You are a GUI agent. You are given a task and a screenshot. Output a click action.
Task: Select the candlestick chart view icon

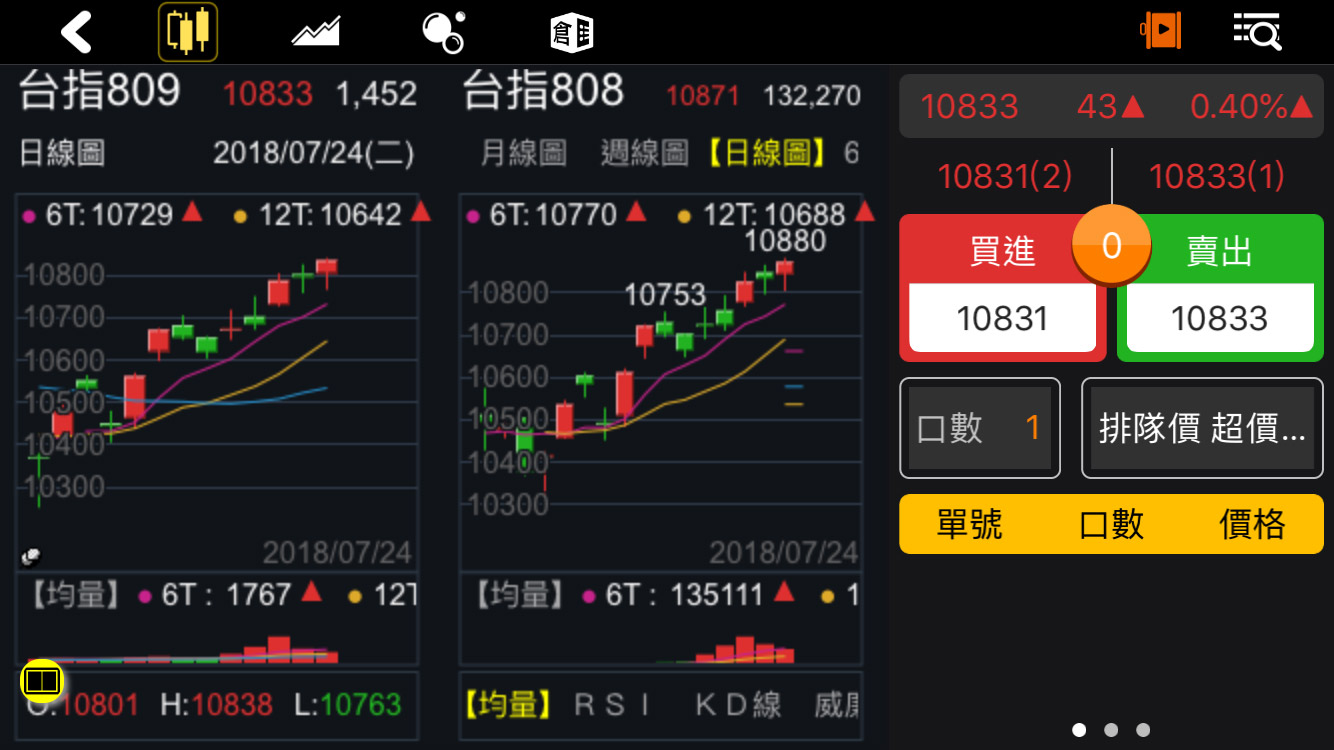(x=188, y=32)
